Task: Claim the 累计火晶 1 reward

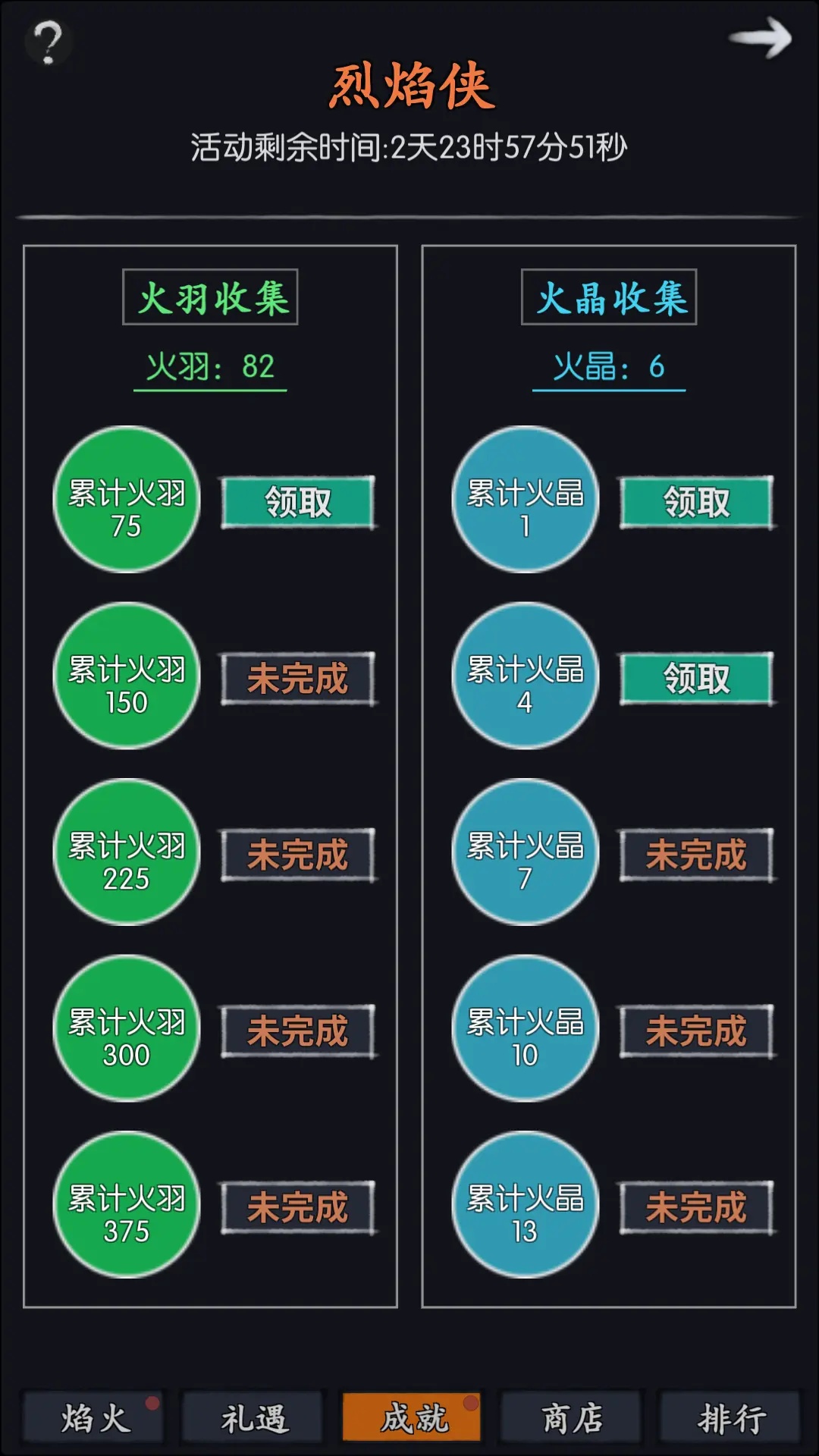Action: (x=697, y=502)
